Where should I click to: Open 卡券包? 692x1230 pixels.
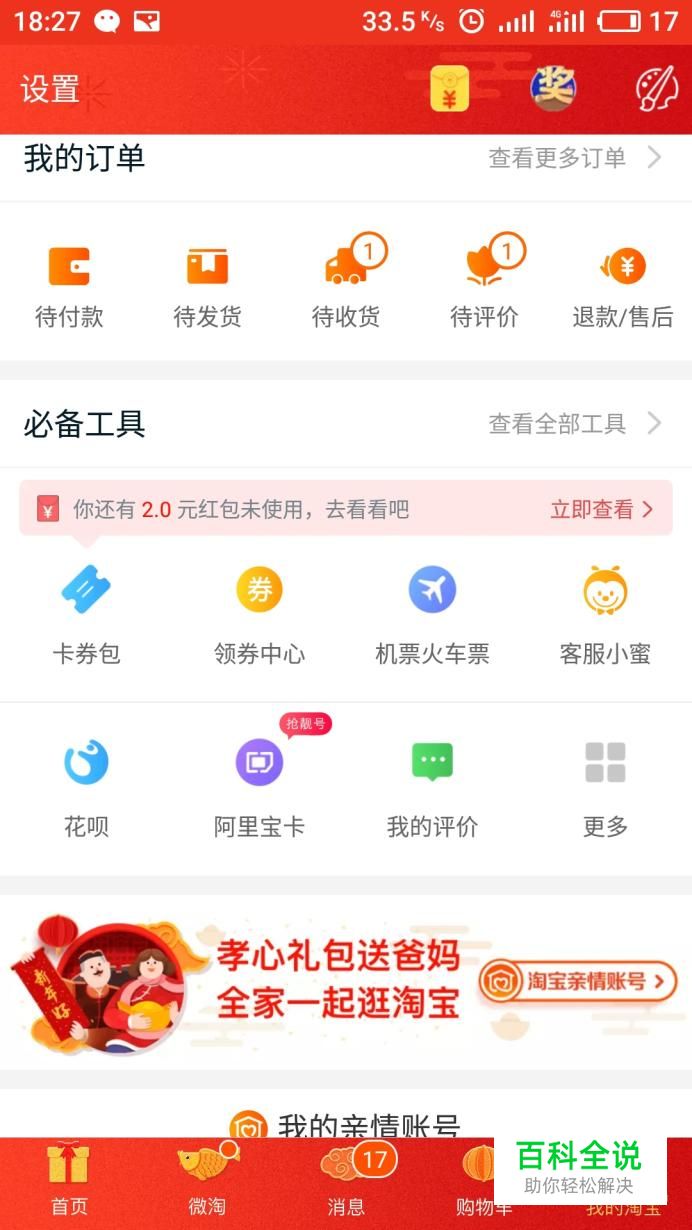click(87, 615)
